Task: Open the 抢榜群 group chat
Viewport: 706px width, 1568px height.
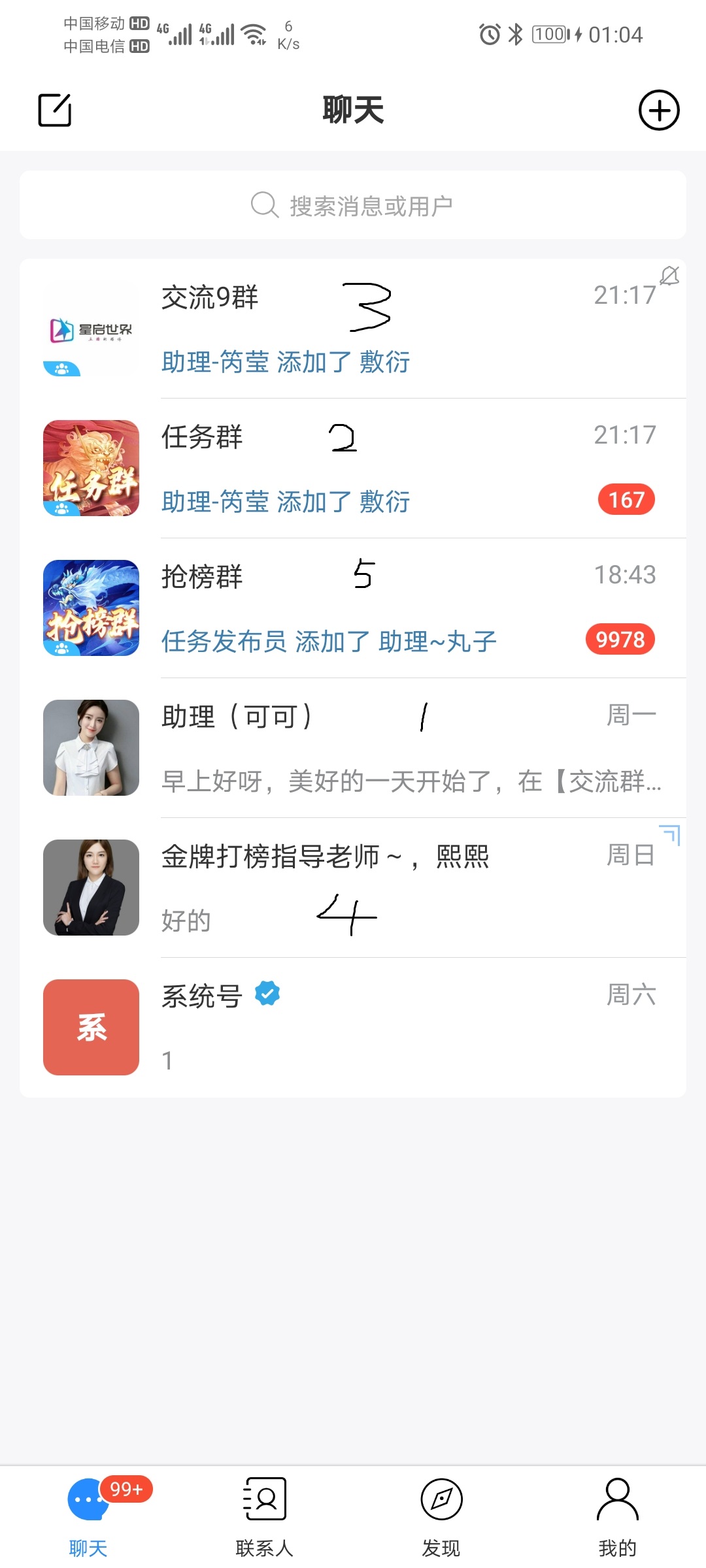Action: tap(353, 608)
